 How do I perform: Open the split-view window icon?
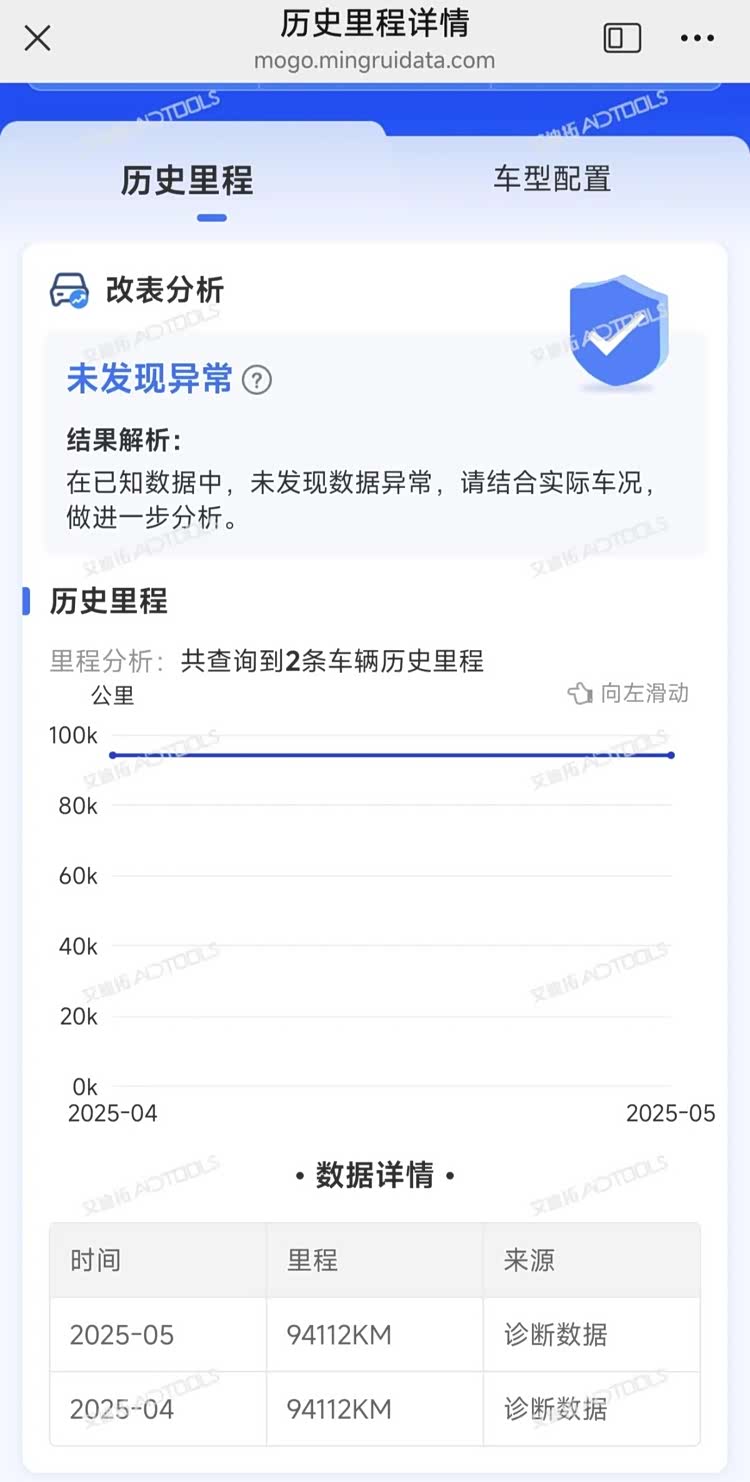pos(622,39)
